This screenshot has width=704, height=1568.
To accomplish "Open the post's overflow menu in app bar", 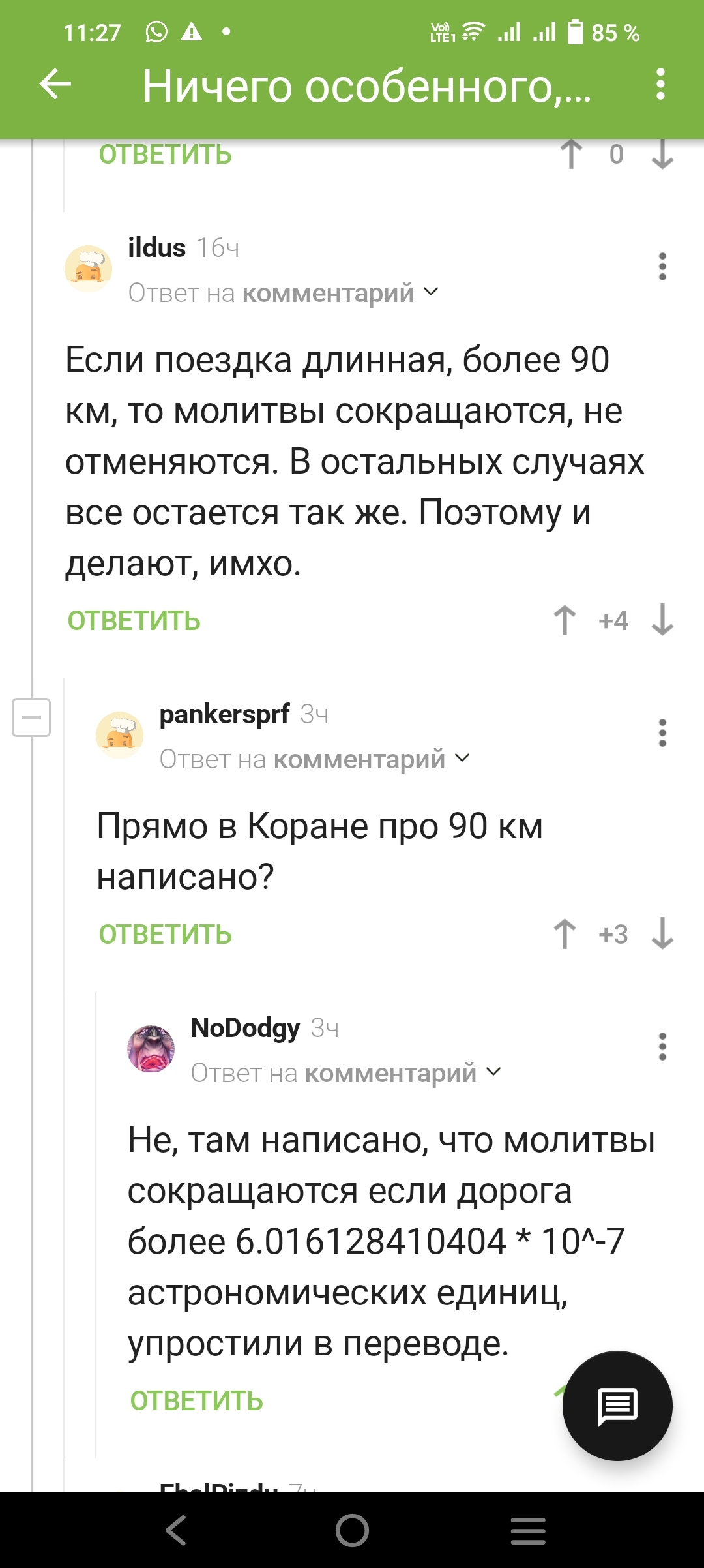I will tap(661, 85).
